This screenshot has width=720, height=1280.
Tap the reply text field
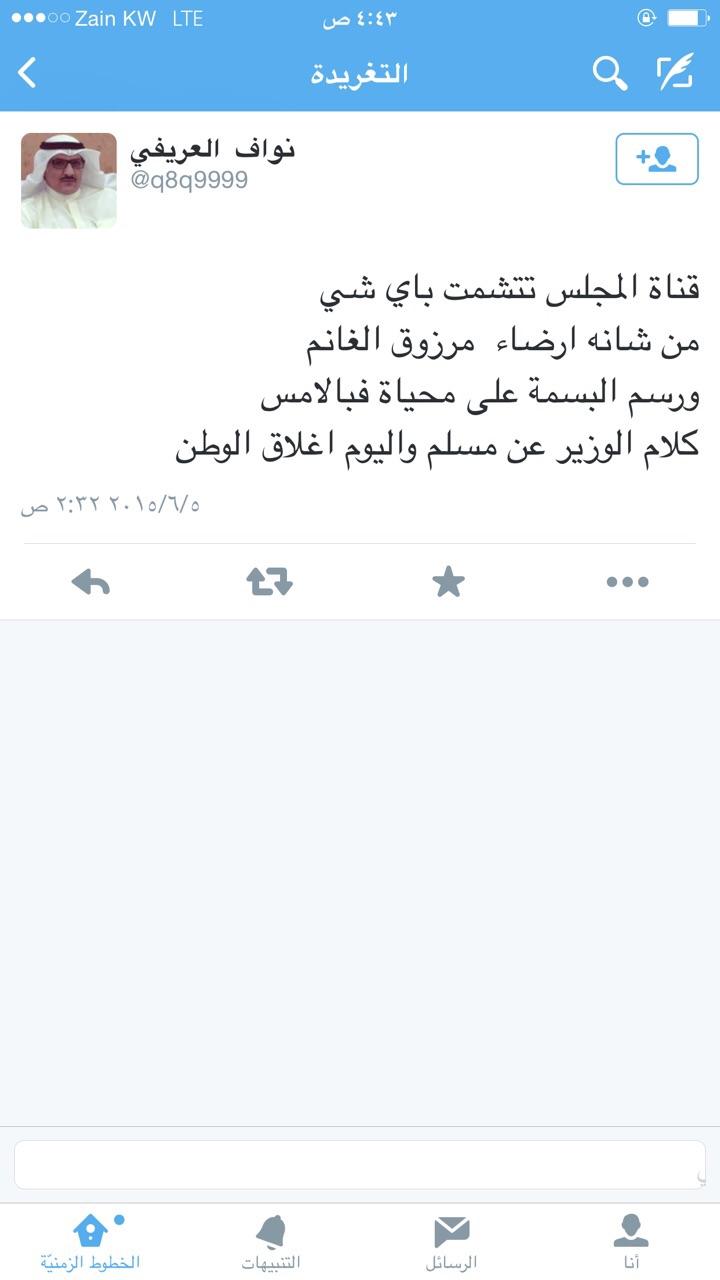[360, 1165]
